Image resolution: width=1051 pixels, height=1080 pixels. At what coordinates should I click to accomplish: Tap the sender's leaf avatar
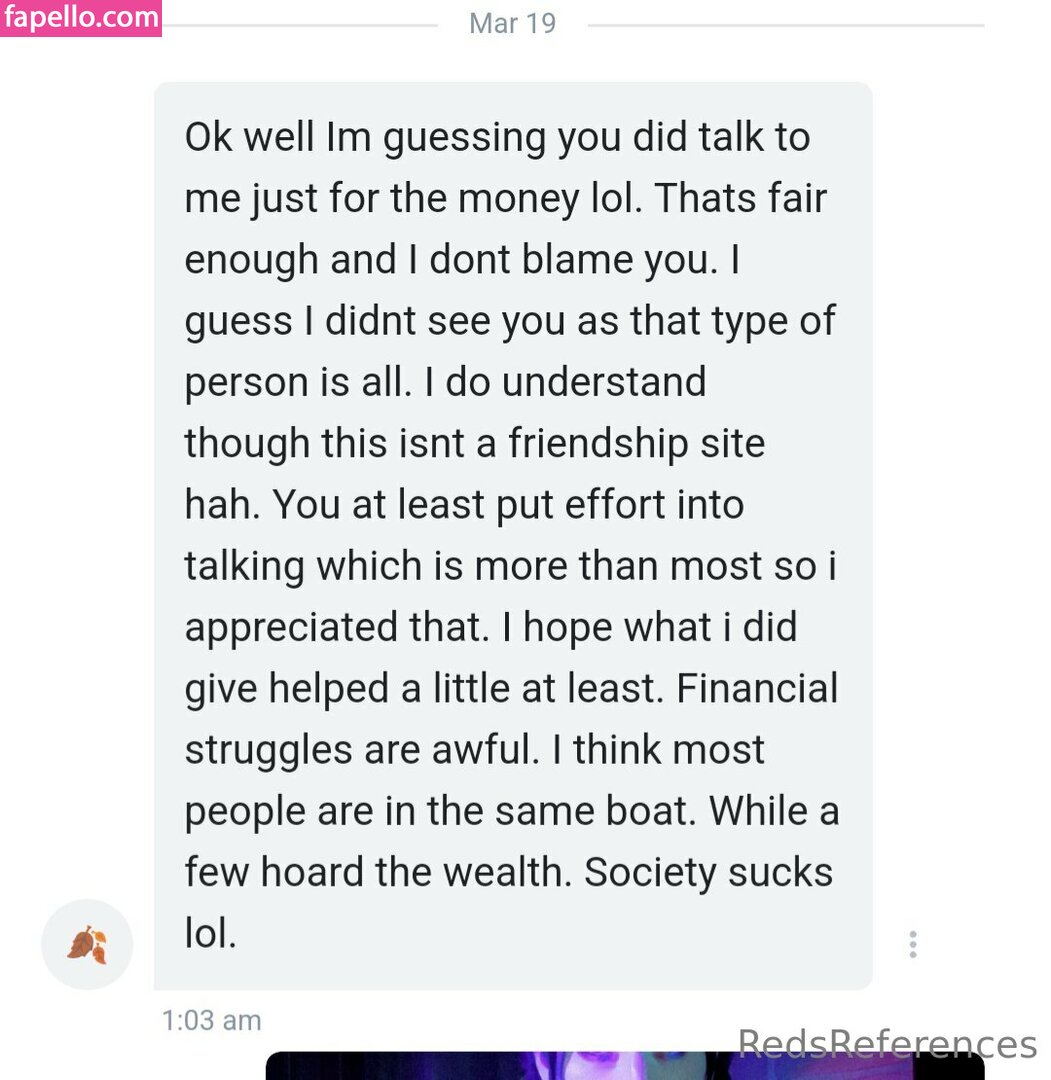(x=87, y=944)
